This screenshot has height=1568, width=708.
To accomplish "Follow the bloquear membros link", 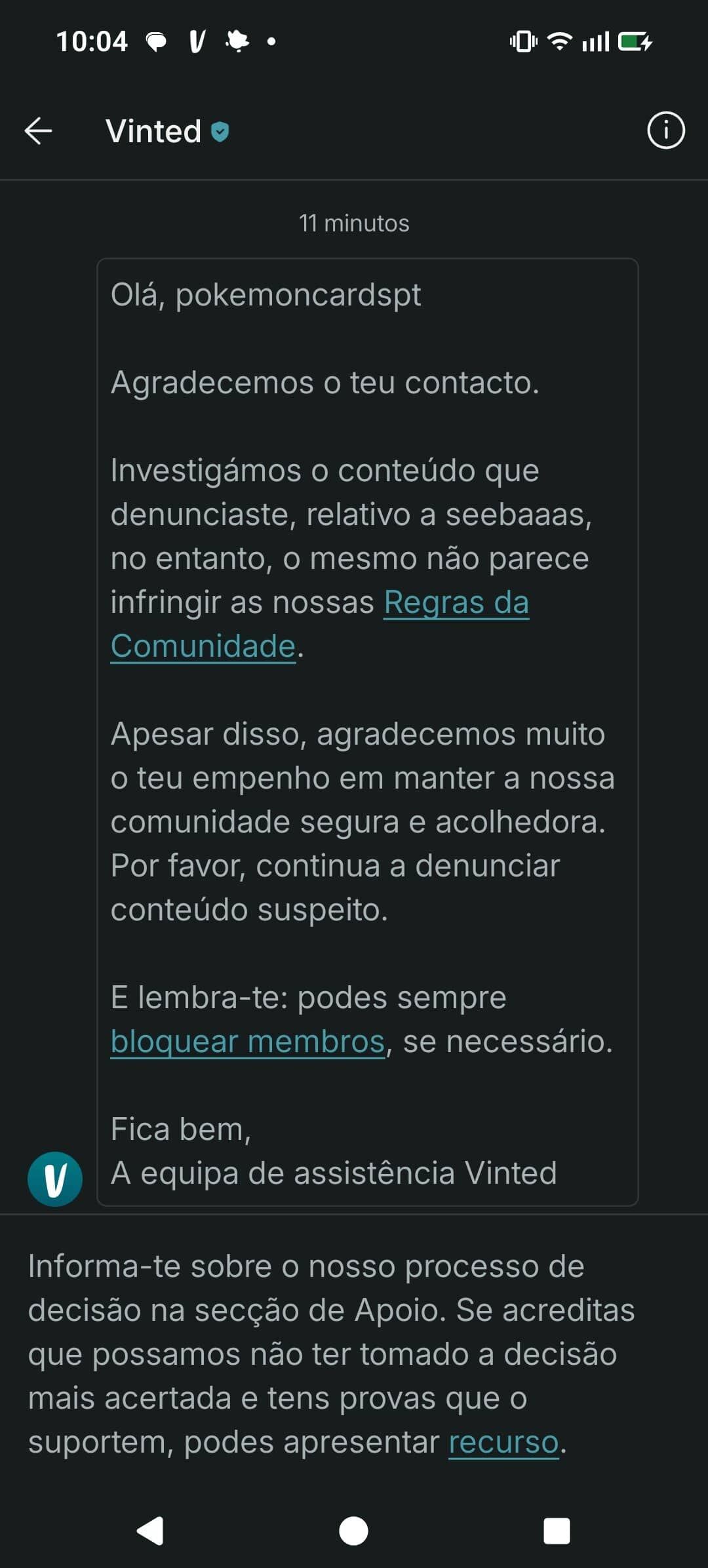I will [x=247, y=1042].
